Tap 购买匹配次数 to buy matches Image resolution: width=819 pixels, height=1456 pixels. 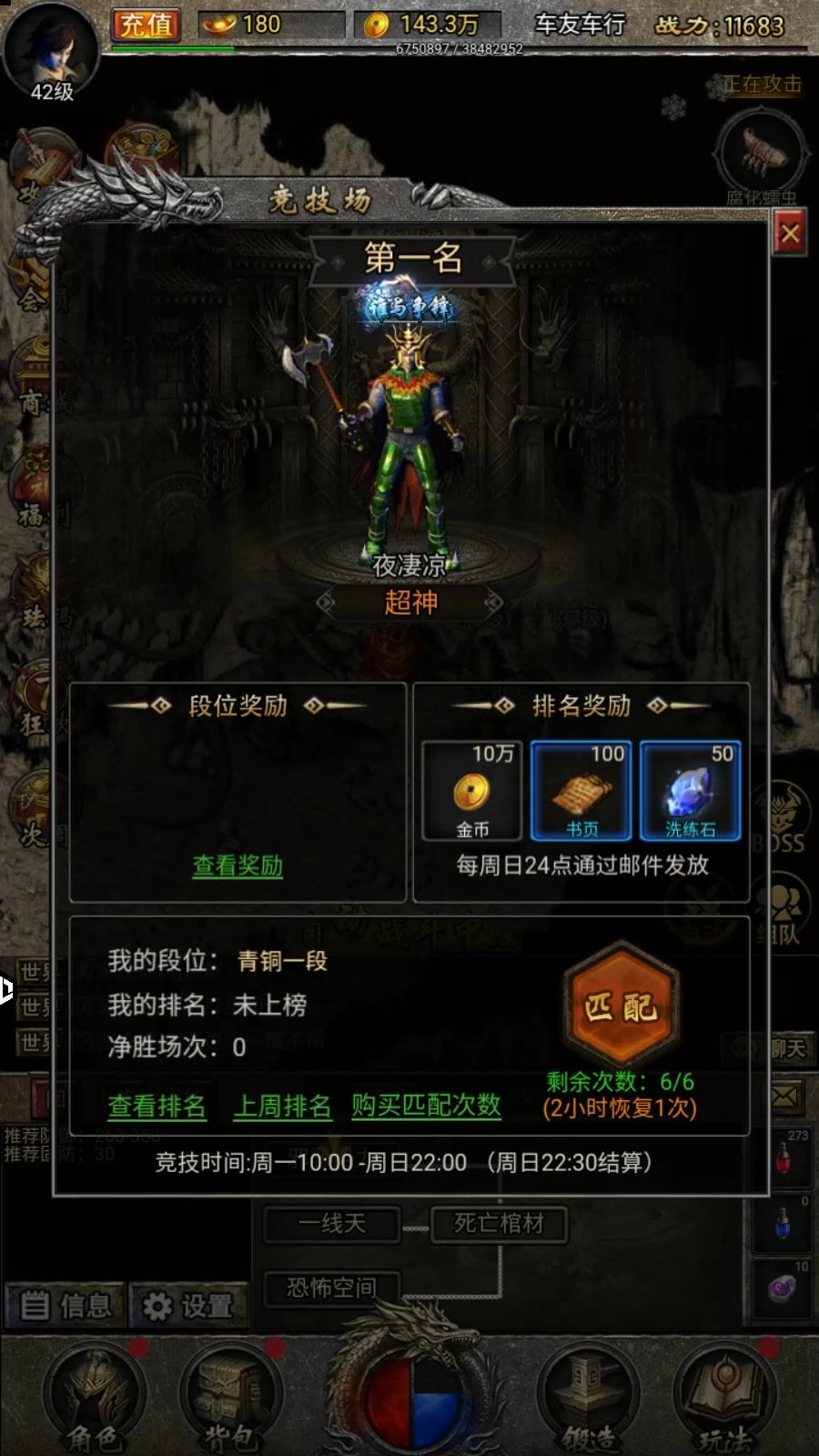426,1106
